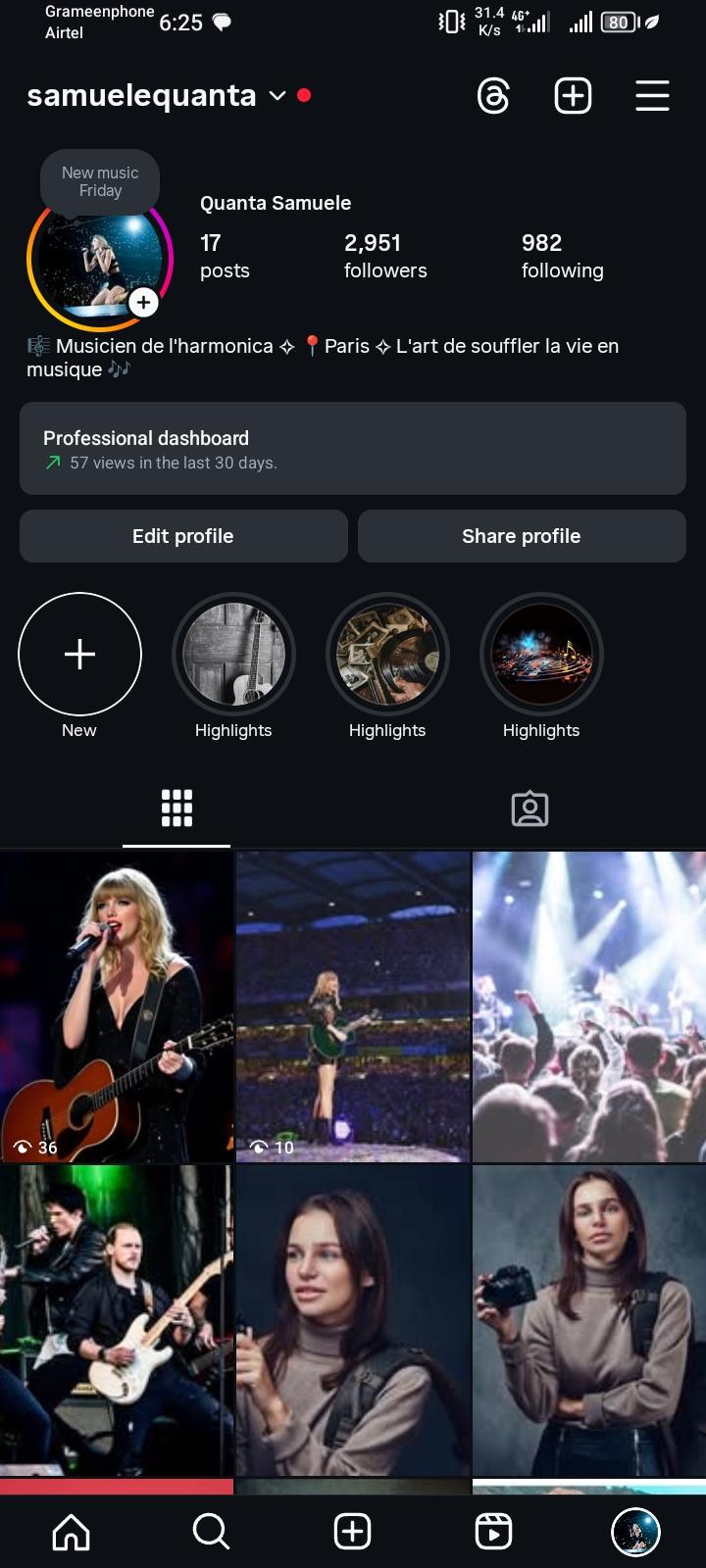The width and height of the screenshot is (706, 1568).
Task: Open the guitar Highlights story
Action: tap(233, 655)
